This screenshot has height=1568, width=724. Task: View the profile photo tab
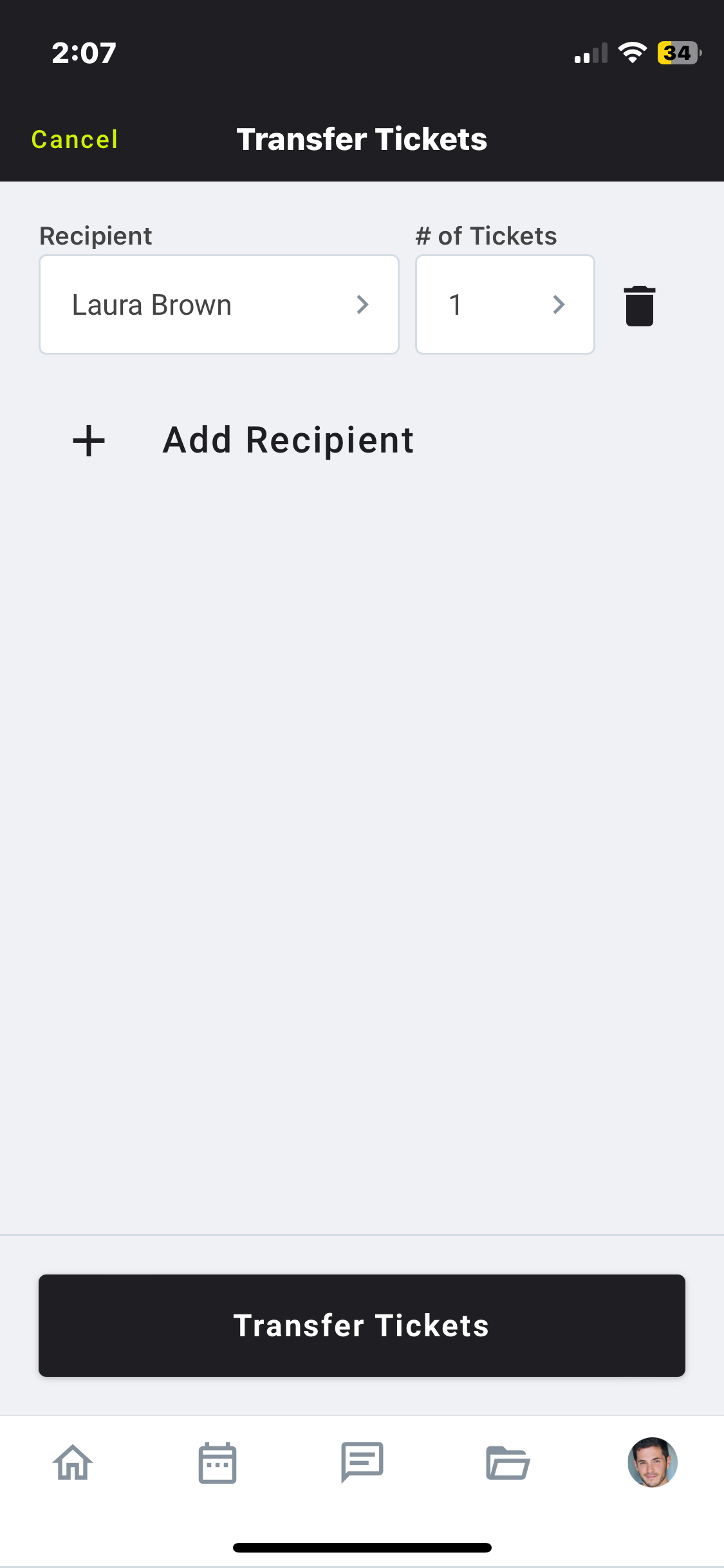pos(652,1462)
